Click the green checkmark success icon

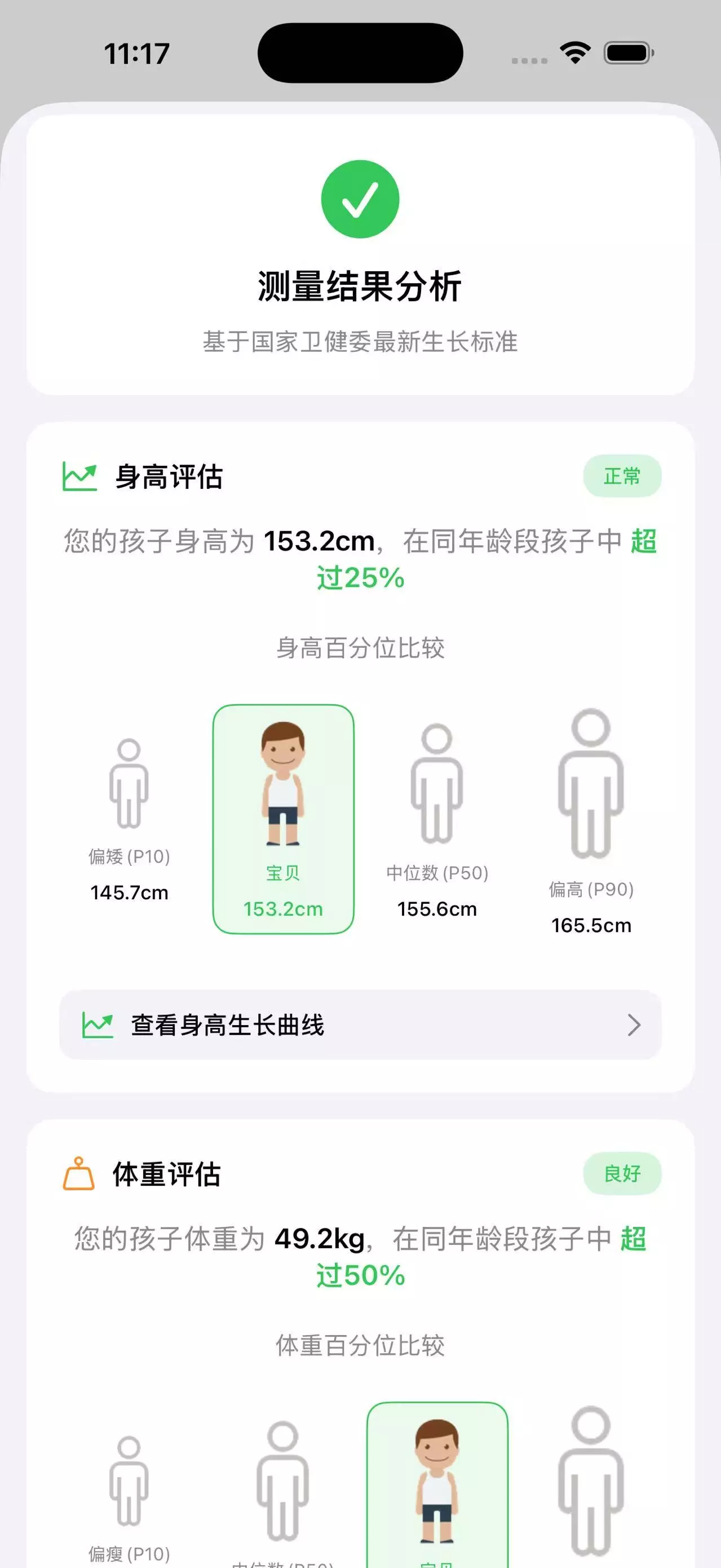click(360, 199)
